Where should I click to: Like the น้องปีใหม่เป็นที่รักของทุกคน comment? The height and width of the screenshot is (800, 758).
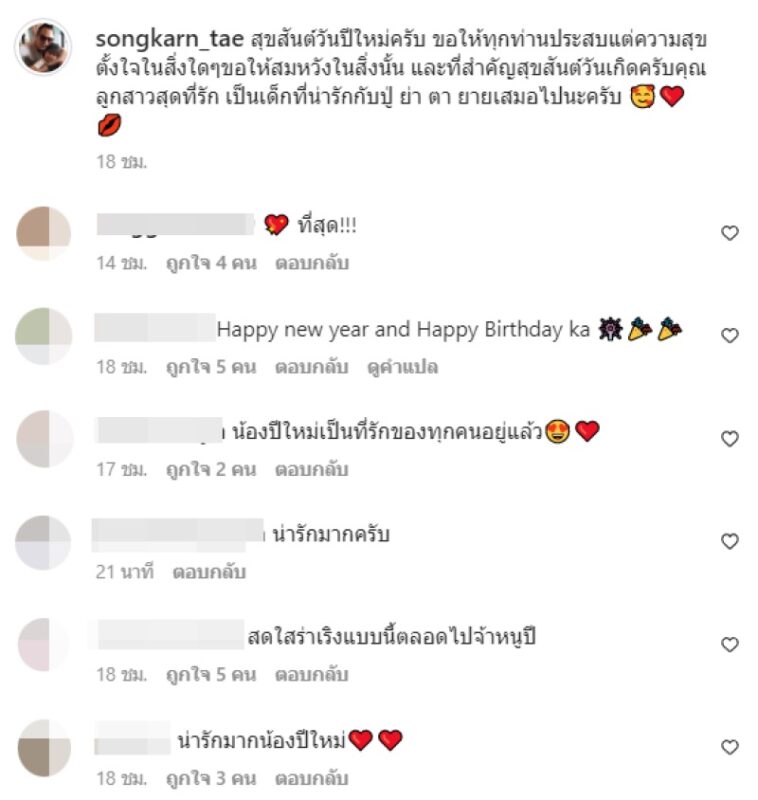[730, 439]
